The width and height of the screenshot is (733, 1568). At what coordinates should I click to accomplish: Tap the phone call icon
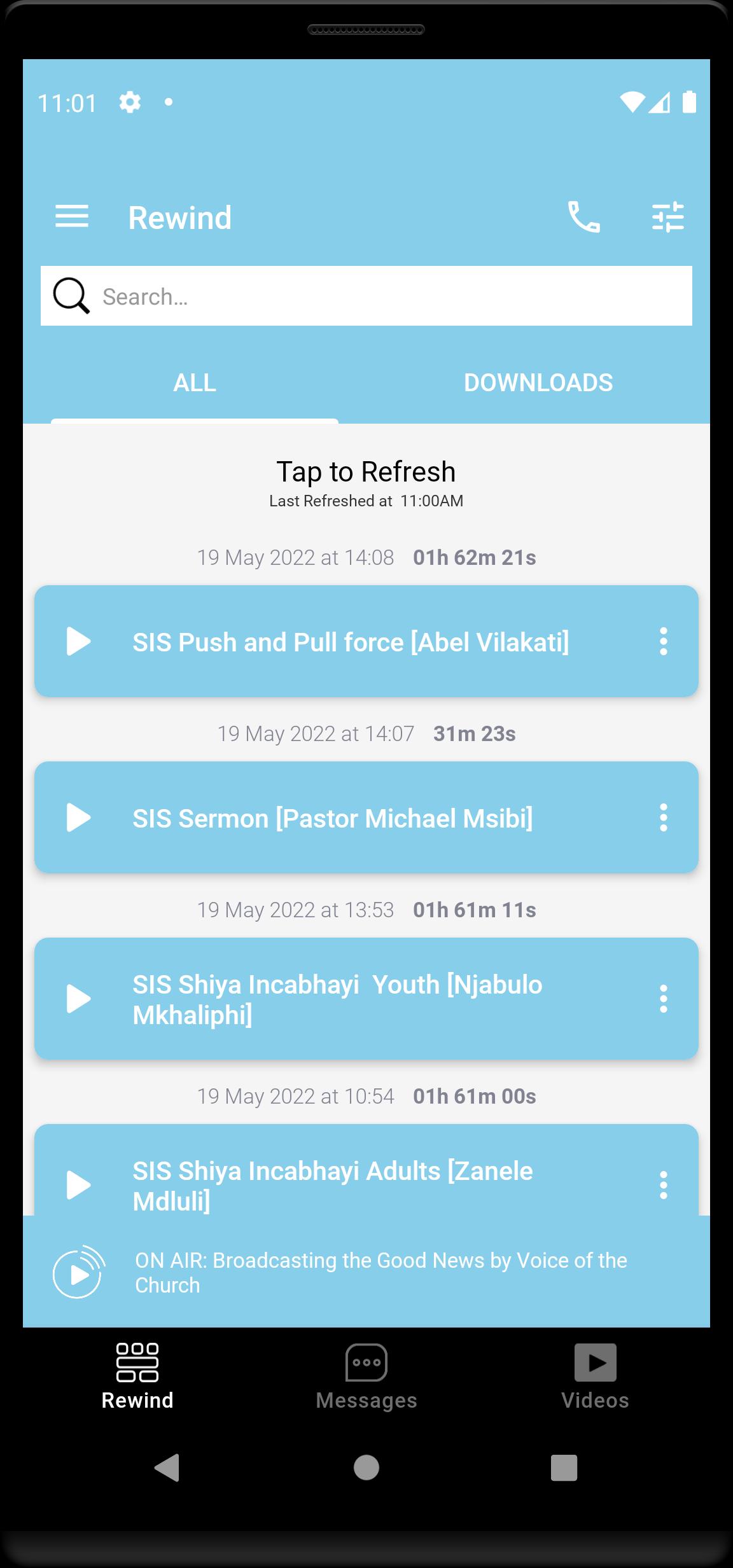(583, 217)
